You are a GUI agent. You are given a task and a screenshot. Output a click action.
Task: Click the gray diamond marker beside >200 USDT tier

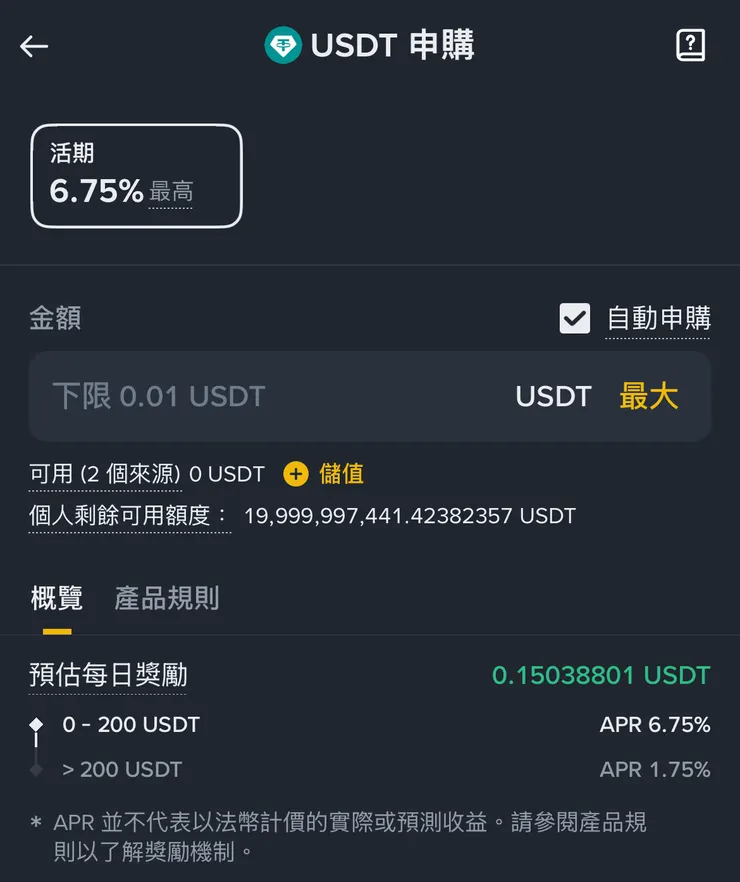[x=36, y=770]
